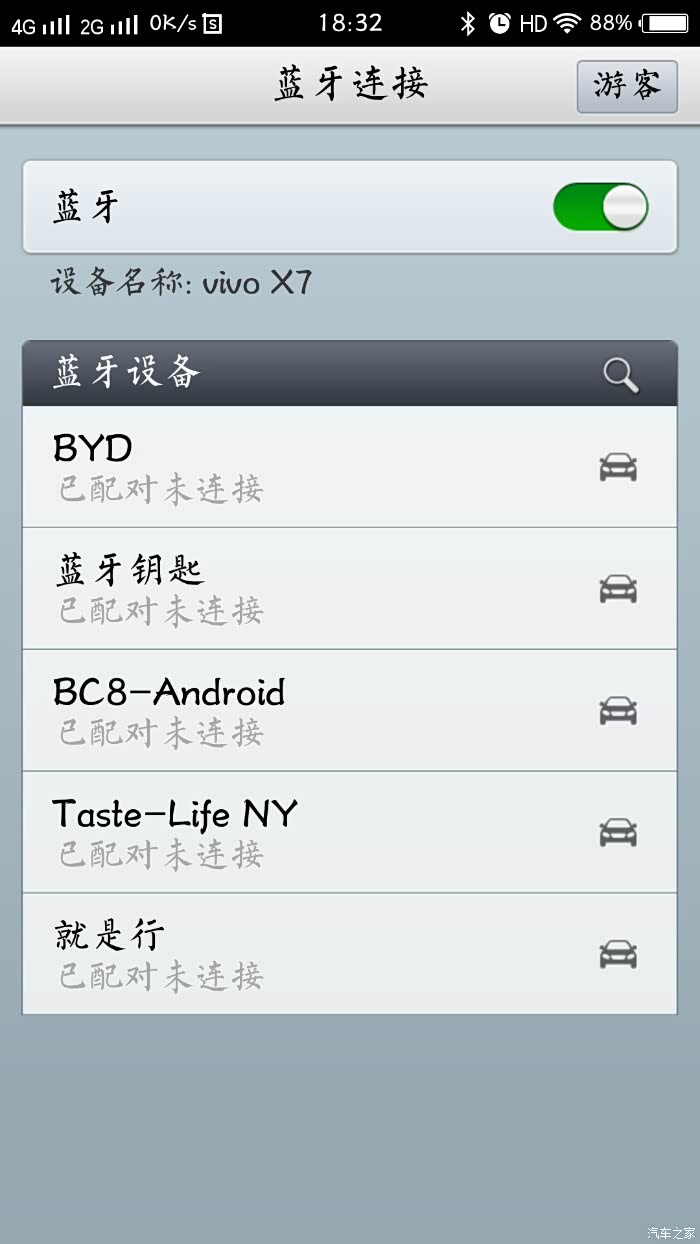Tap the 游客 button in the title bar
The image size is (700, 1244).
click(x=627, y=86)
